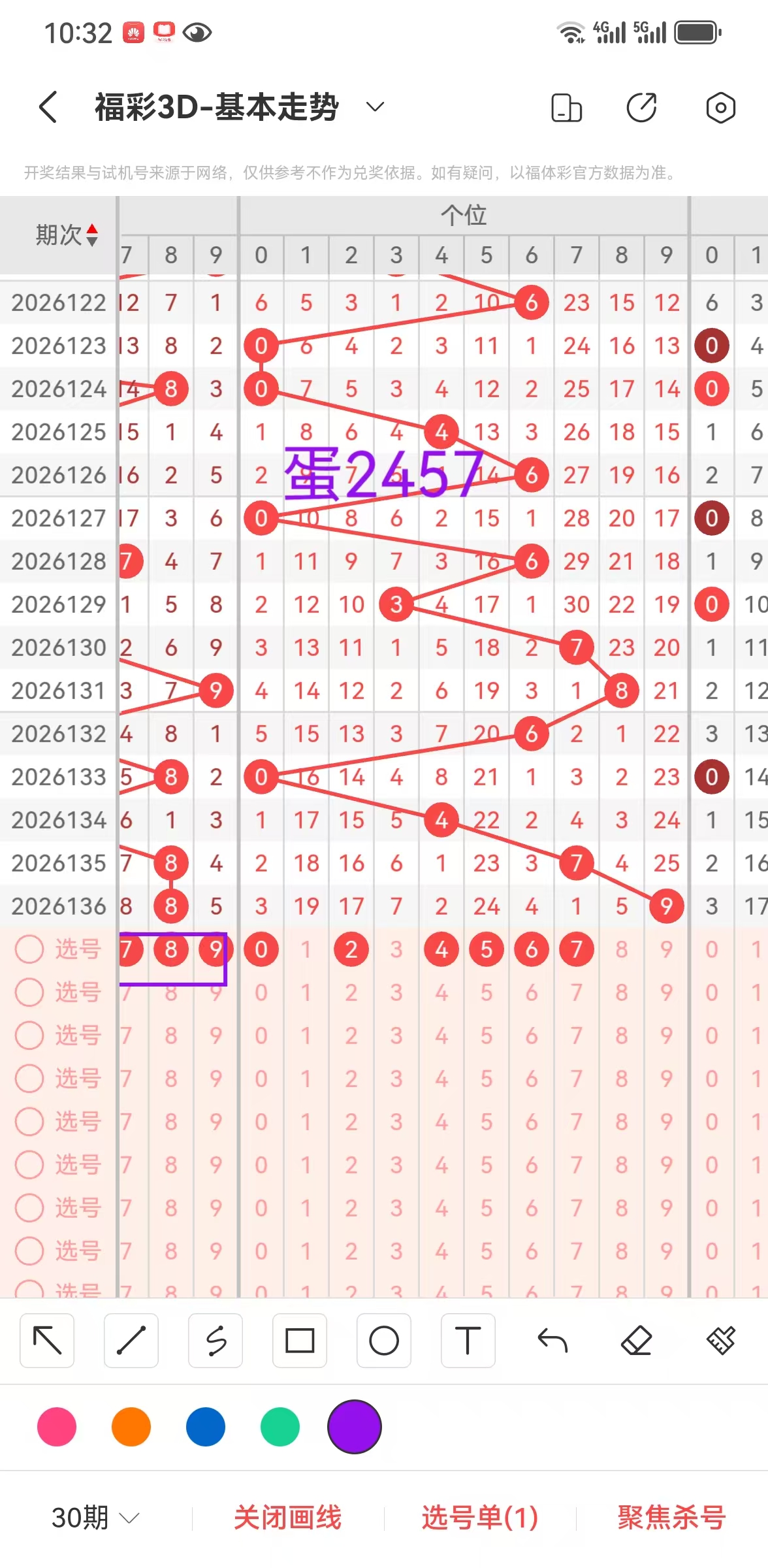
Task: Choose the freehand curve drawing tool
Action: [x=216, y=1341]
